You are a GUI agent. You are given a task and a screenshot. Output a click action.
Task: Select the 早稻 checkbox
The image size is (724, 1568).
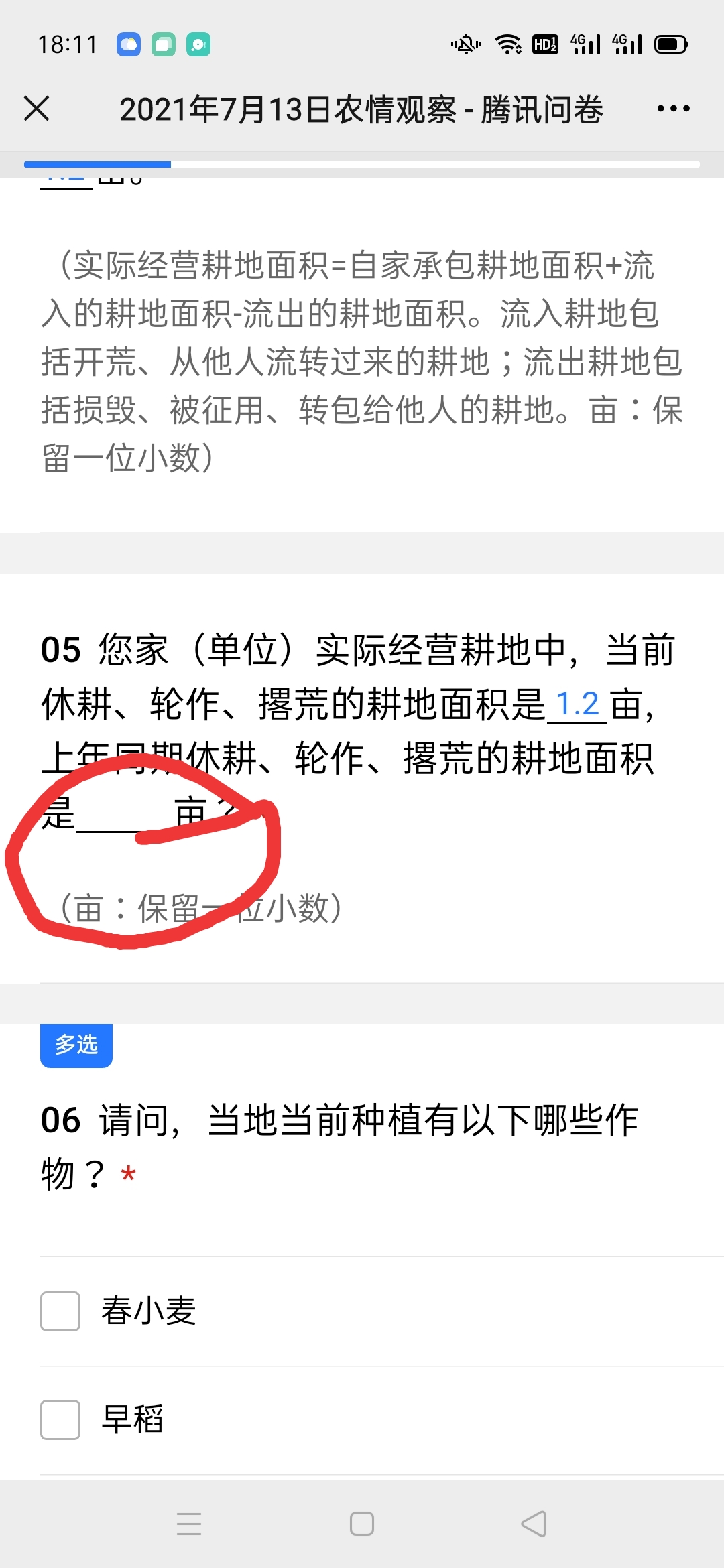tap(60, 1419)
